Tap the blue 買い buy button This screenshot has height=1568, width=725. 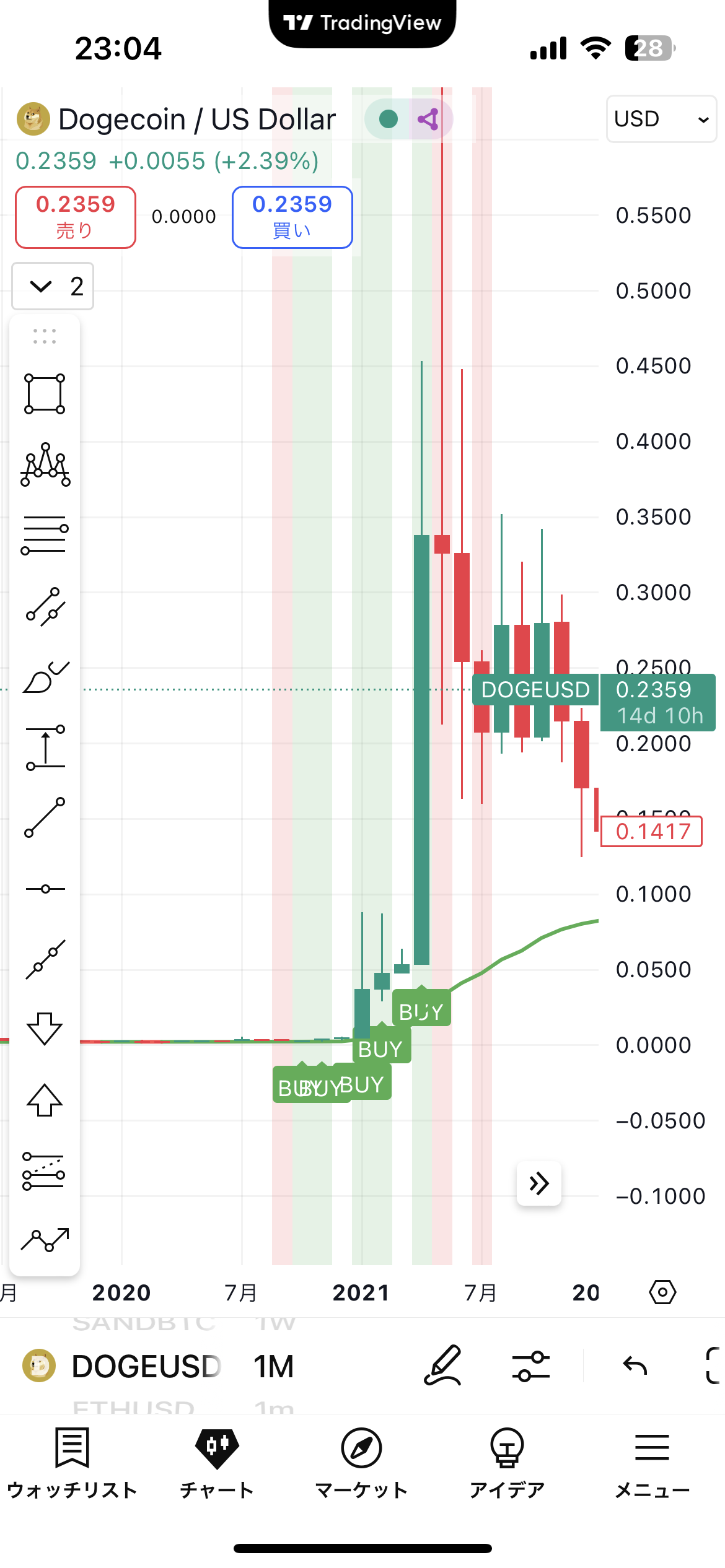[292, 217]
